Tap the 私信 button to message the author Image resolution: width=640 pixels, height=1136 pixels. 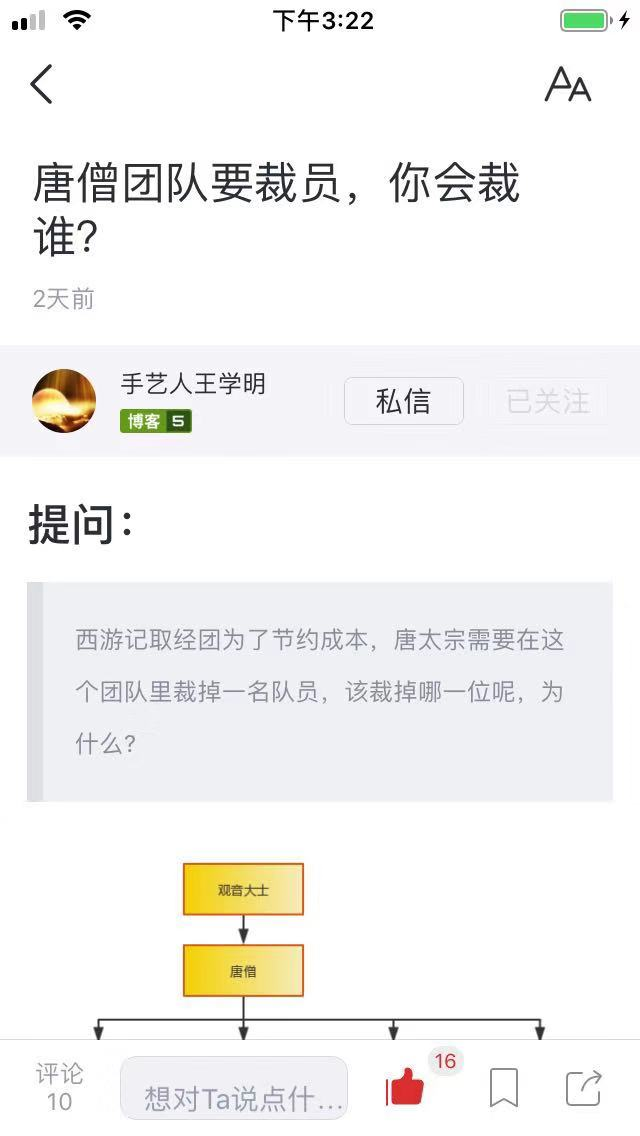(403, 401)
